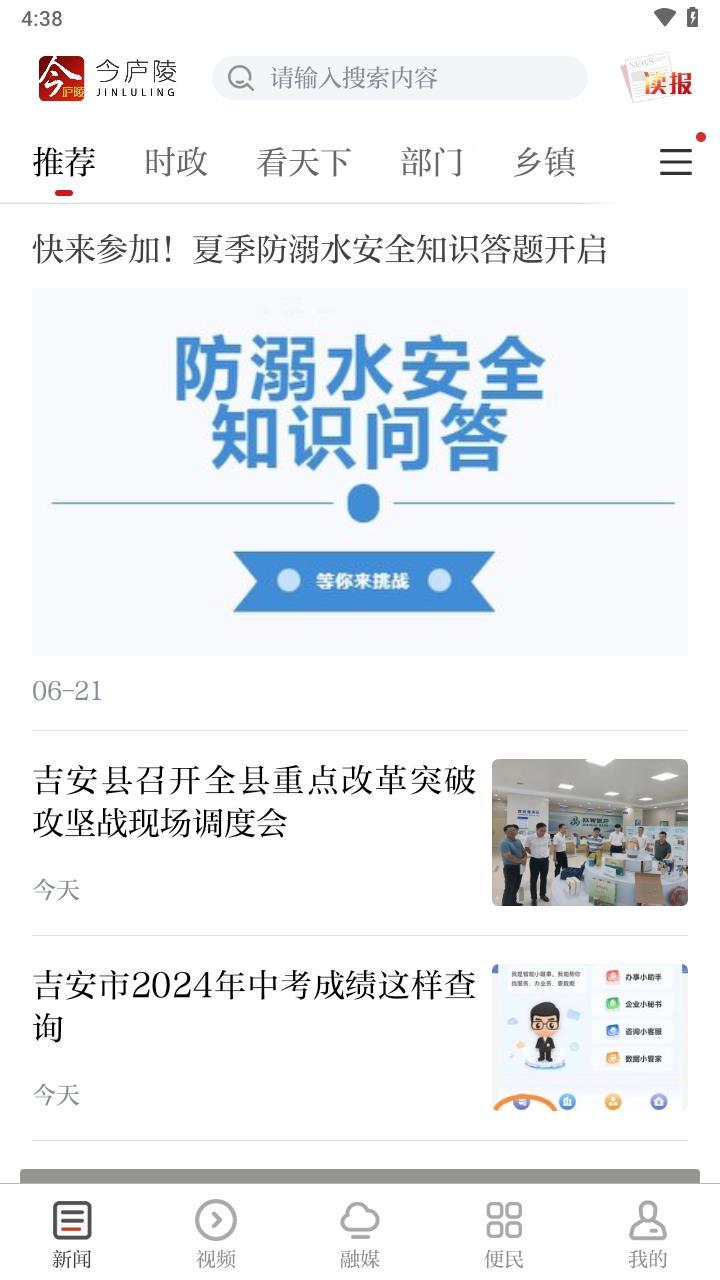Select the 推荐 top tab
Viewport: 720px width, 1280px height.
click(x=64, y=161)
